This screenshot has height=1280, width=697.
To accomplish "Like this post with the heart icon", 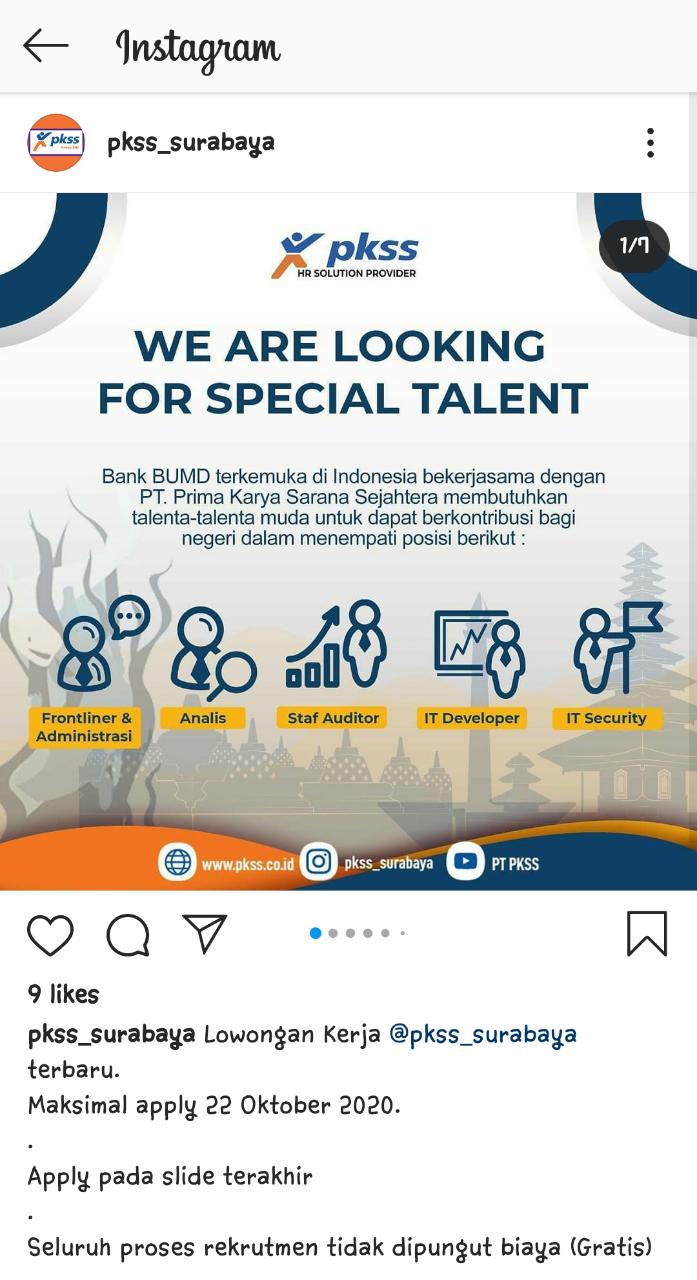I will point(50,935).
